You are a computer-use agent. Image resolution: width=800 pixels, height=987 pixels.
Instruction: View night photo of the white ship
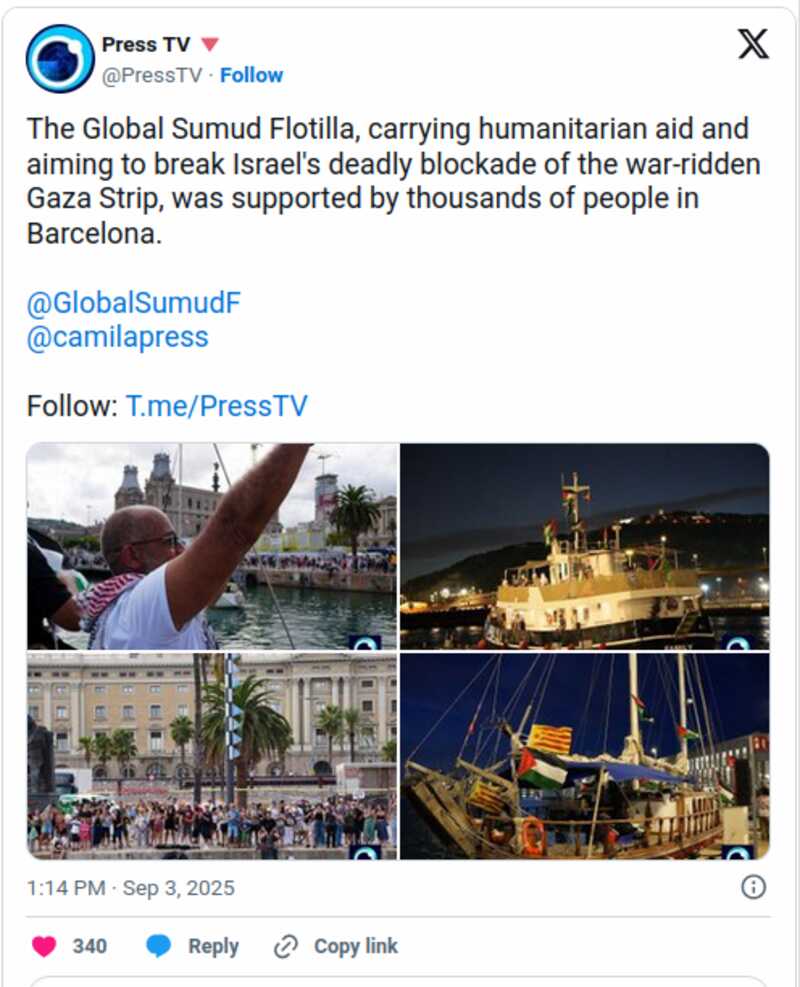[x=585, y=547]
